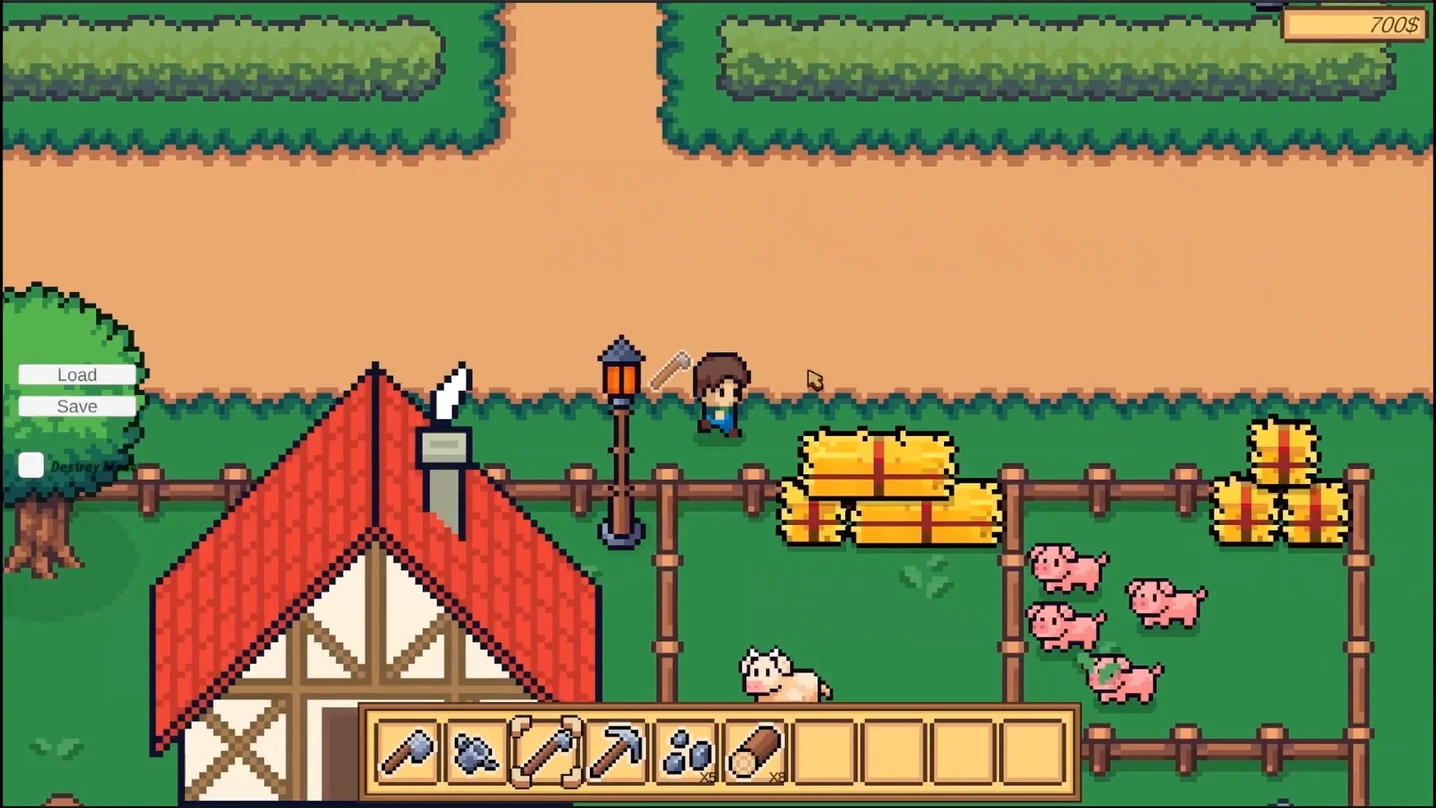Screen dimensions: 1436x808
Task: Equip the pickaxe from the hotbar
Action: click(x=616, y=751)
